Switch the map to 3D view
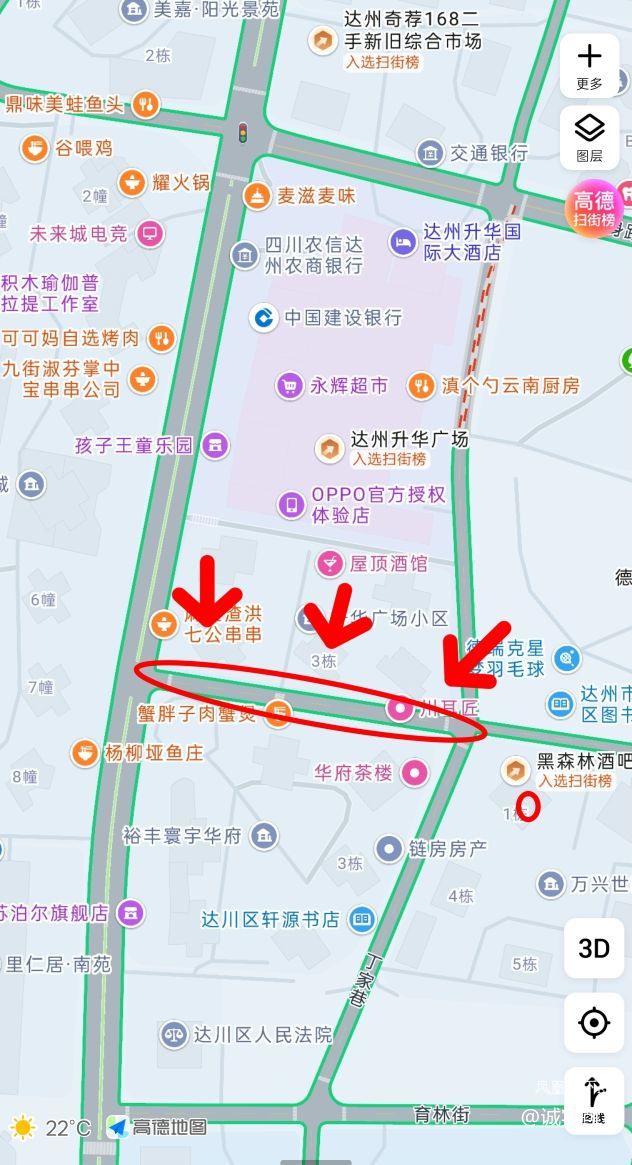This screenshot has width=632, height=1165. click(593, 948)
